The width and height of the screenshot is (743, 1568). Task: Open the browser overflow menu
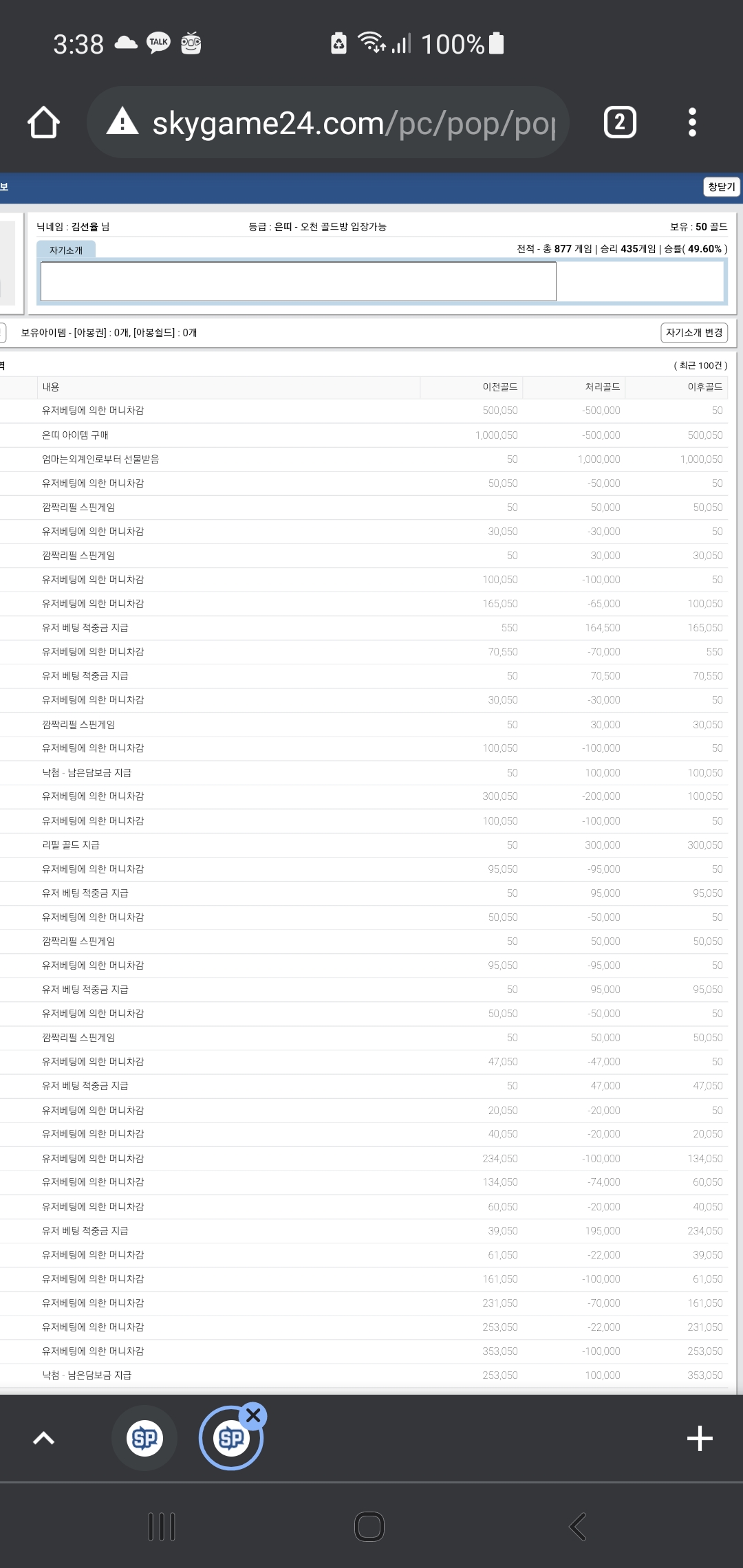tap(692, 122)
